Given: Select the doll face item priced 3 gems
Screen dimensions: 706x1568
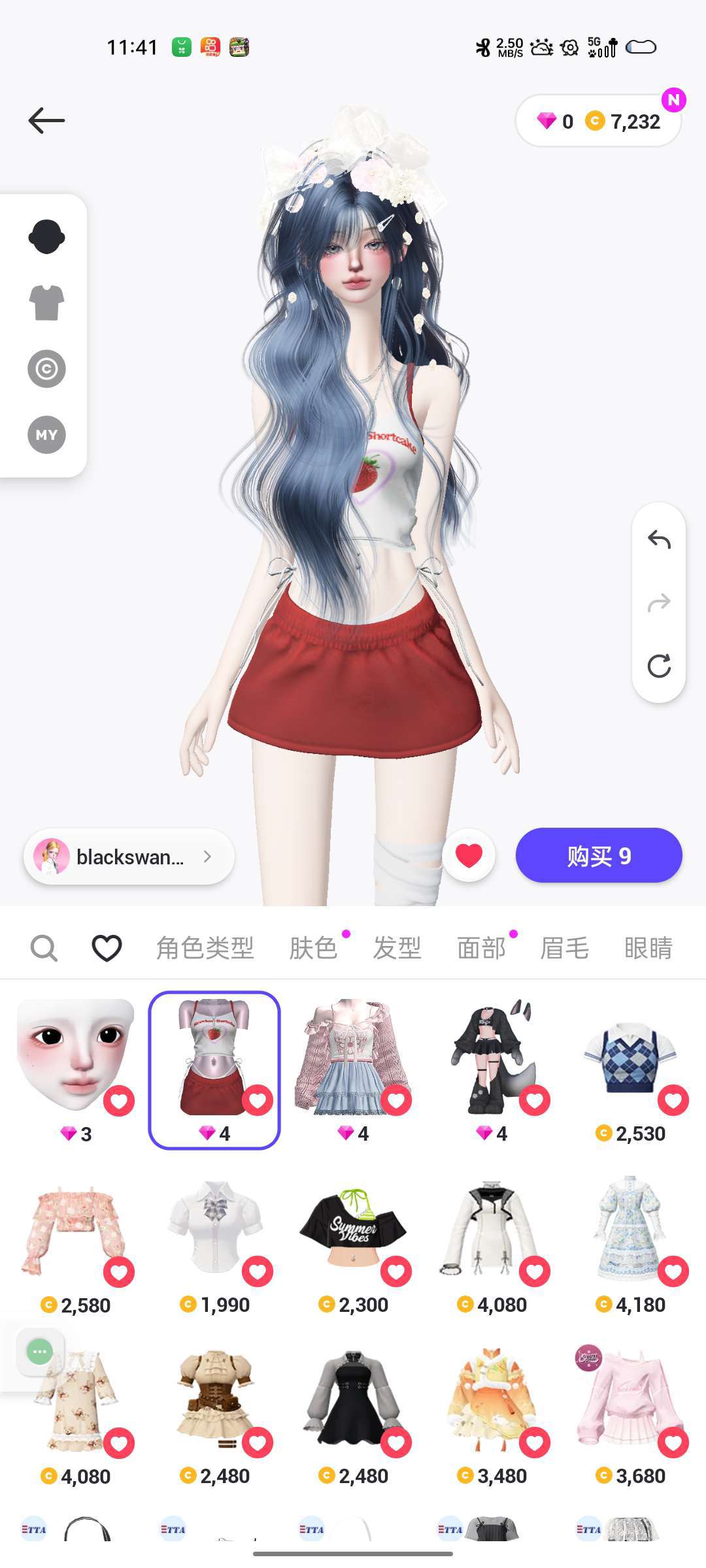Looking at the screenshot, I should 76,1070.
